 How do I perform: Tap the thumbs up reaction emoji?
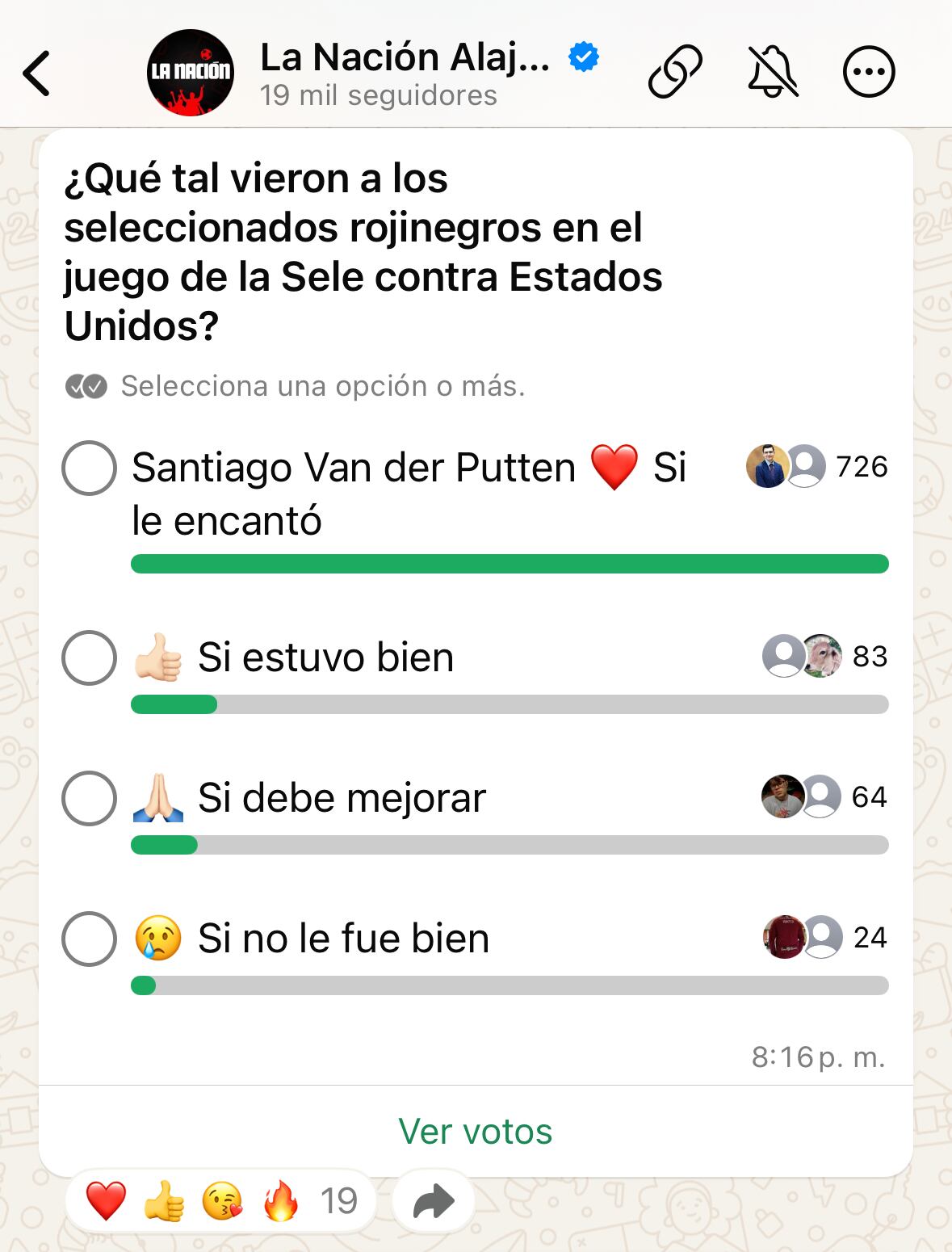click(164, 1201)
